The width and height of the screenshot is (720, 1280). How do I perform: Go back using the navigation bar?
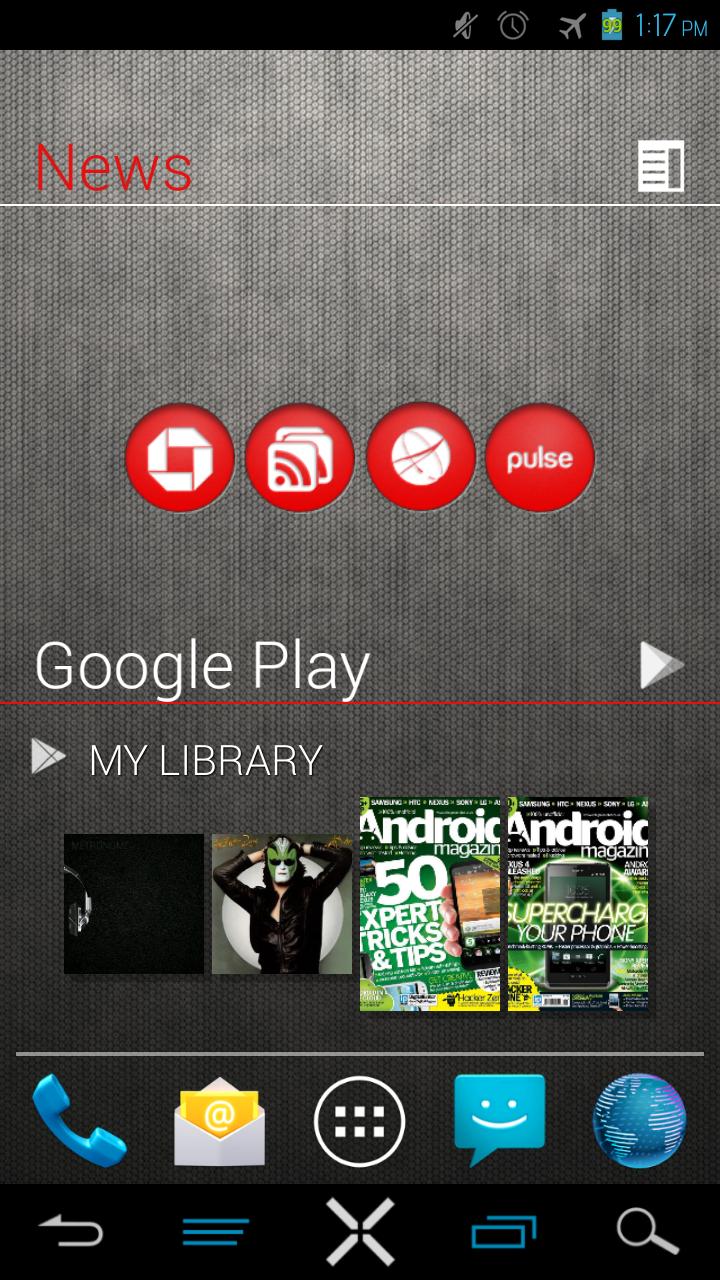point(72,1232)
